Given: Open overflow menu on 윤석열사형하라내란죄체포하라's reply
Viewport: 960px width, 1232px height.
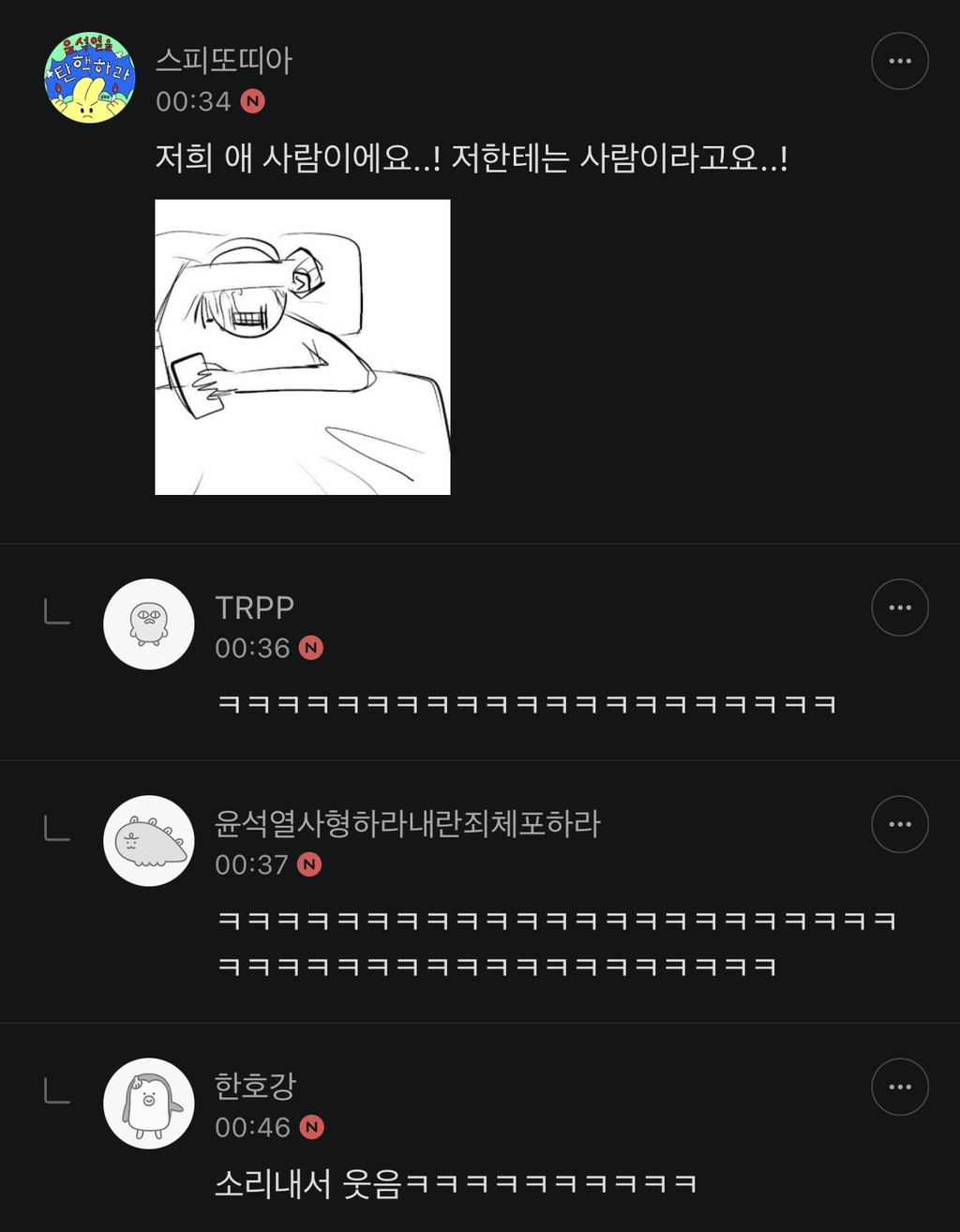Looking at the screenshot, I should [899, 824].
